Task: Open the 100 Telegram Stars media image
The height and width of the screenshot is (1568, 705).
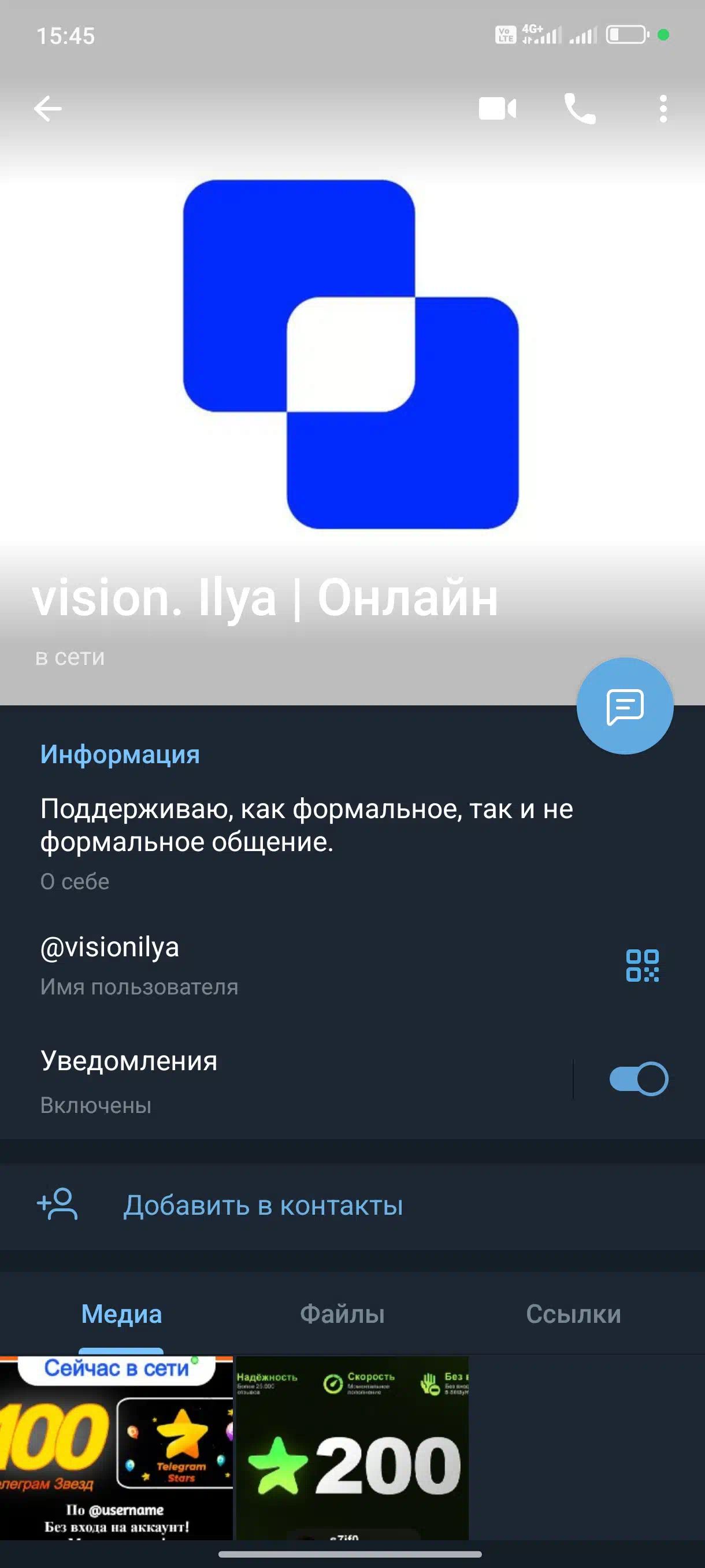Action: 116,1449
